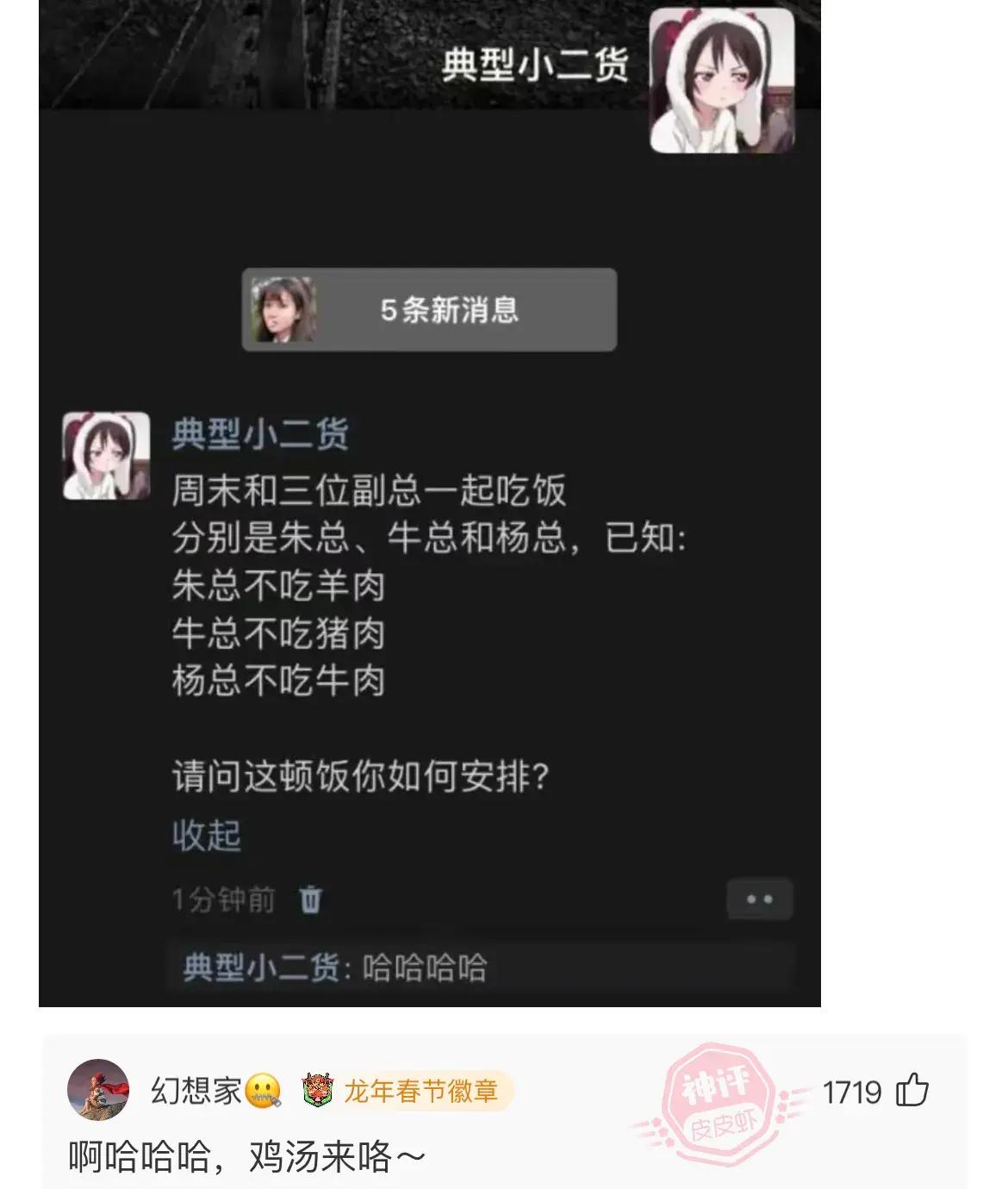This screenshot has width=1008, height=1189.
Task: Like the comment from 幻想家
Action: pos(912,1091)
